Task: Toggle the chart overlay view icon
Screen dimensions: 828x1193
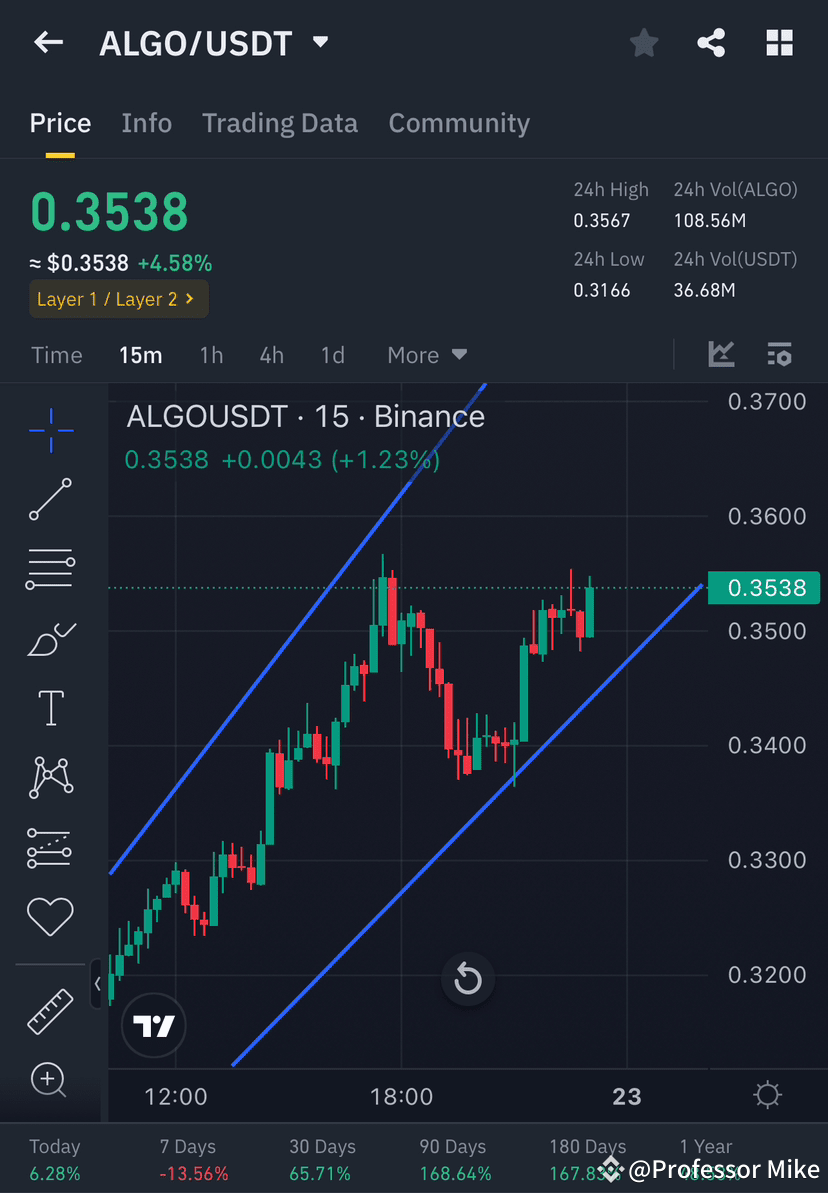Action: click(x=721, y=354)
